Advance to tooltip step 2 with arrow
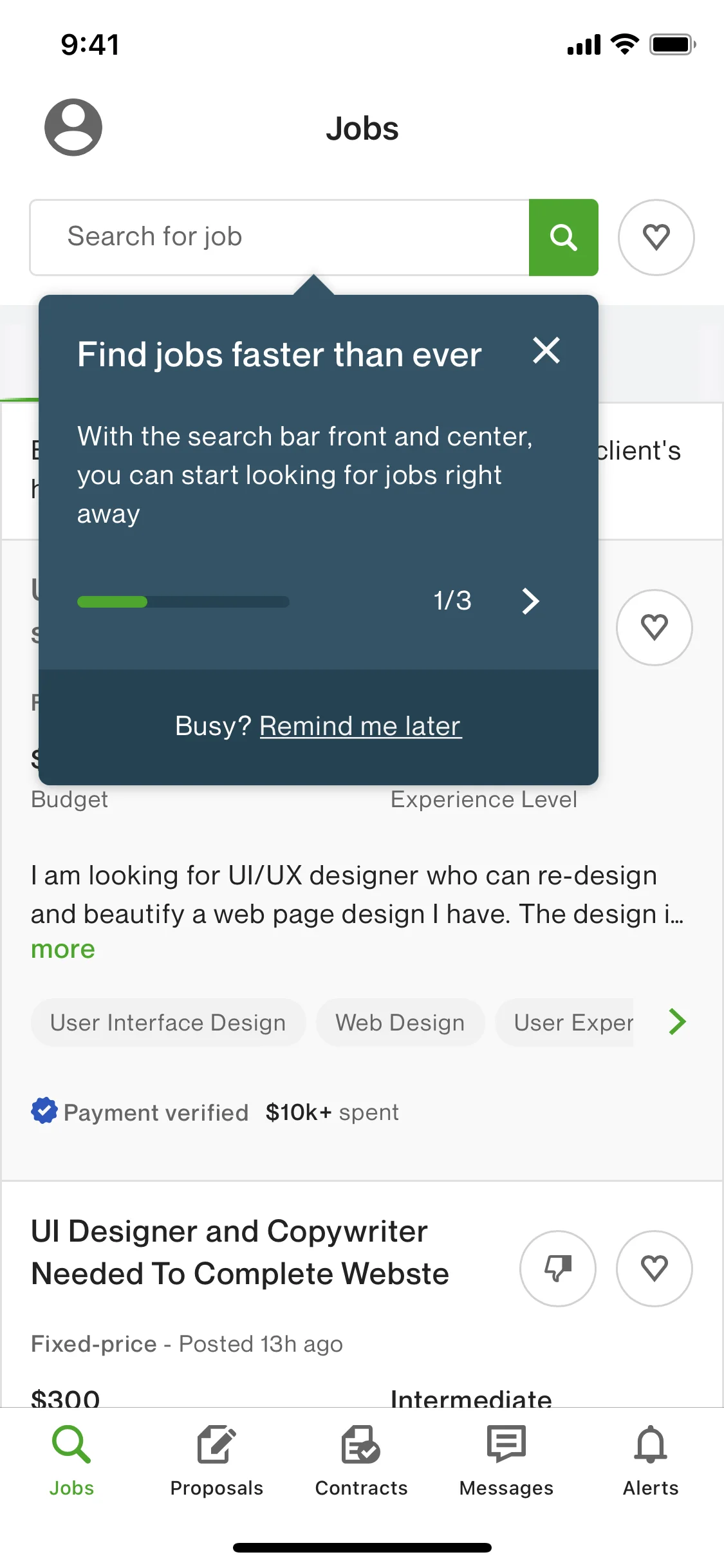The height and width of the screenshot is (1568, 724). tap(530, 601)
